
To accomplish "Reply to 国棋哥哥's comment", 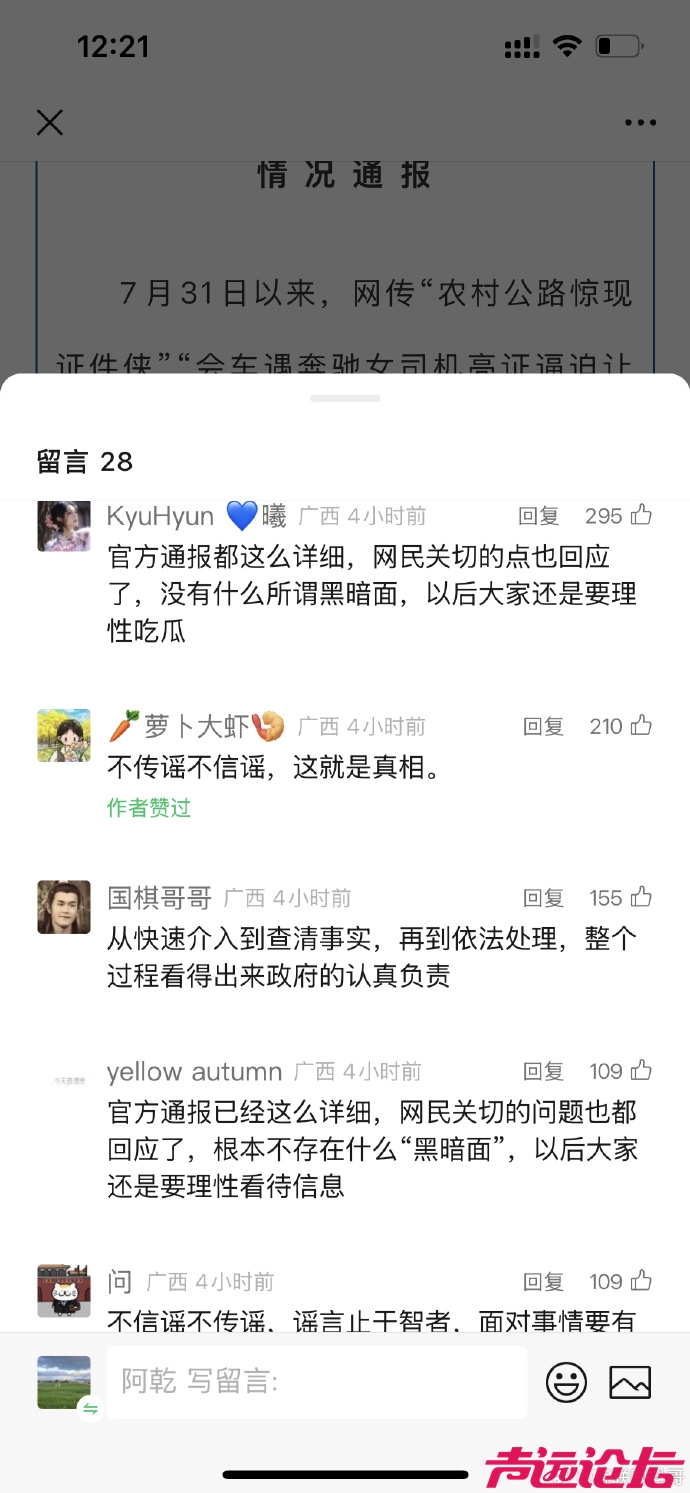I will click(x=543, y=898).
